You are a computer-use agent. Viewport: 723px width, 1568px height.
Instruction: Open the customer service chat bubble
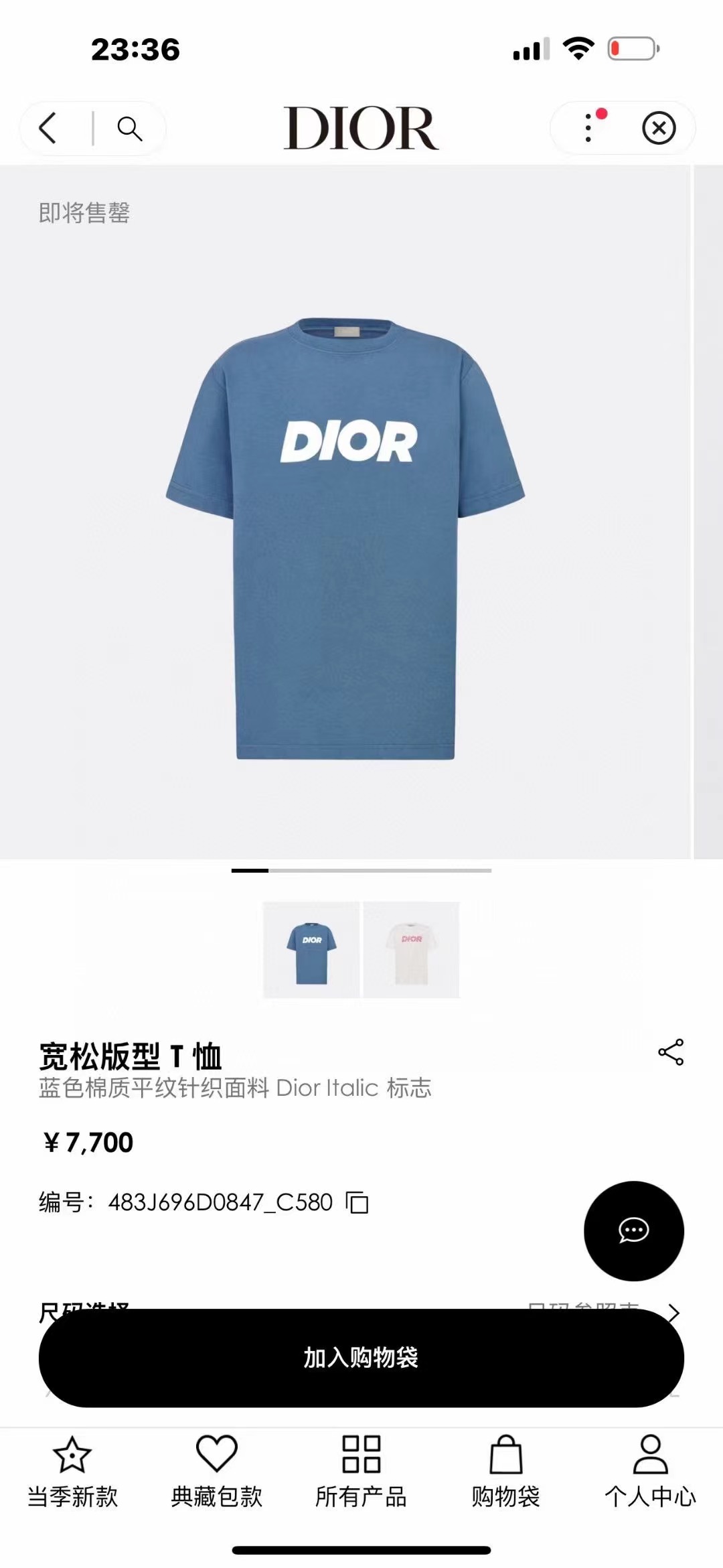(x=633, y=1230)
